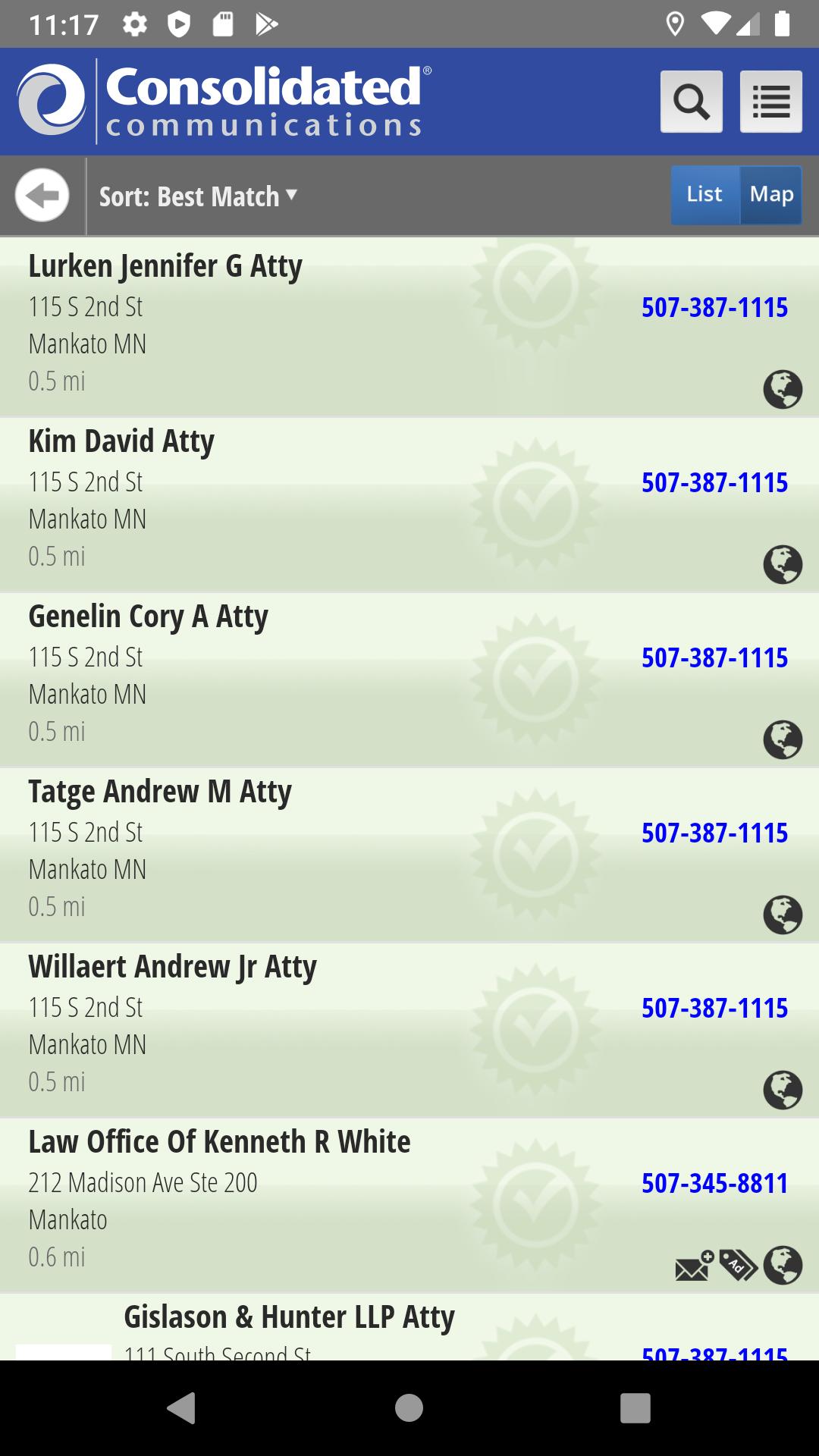The height and width of the screenshot is (1456, 819).
Task: Call the phone number for Kim David Atty
Action: pos(714,482)
